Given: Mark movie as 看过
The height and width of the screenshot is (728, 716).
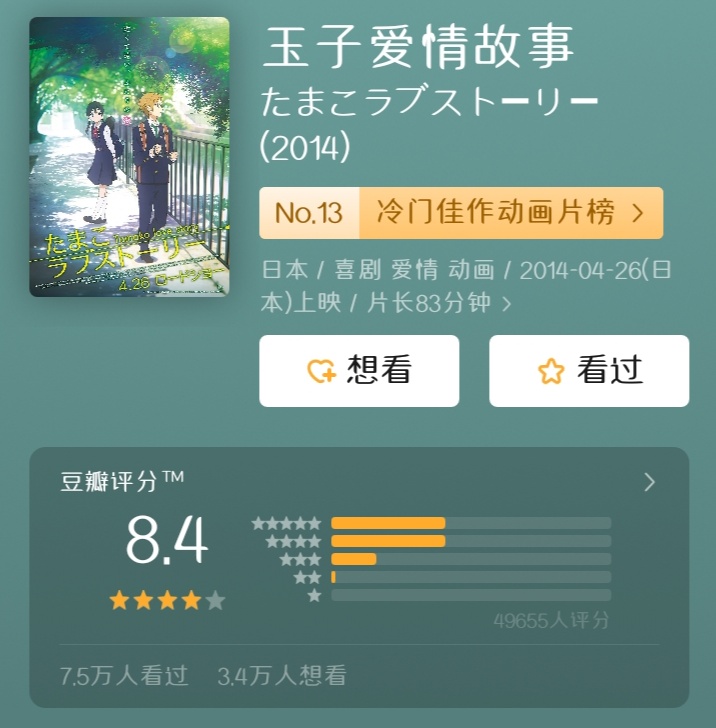Looking at the screenshot, I should pyautogui.click(x=589, y=371).
